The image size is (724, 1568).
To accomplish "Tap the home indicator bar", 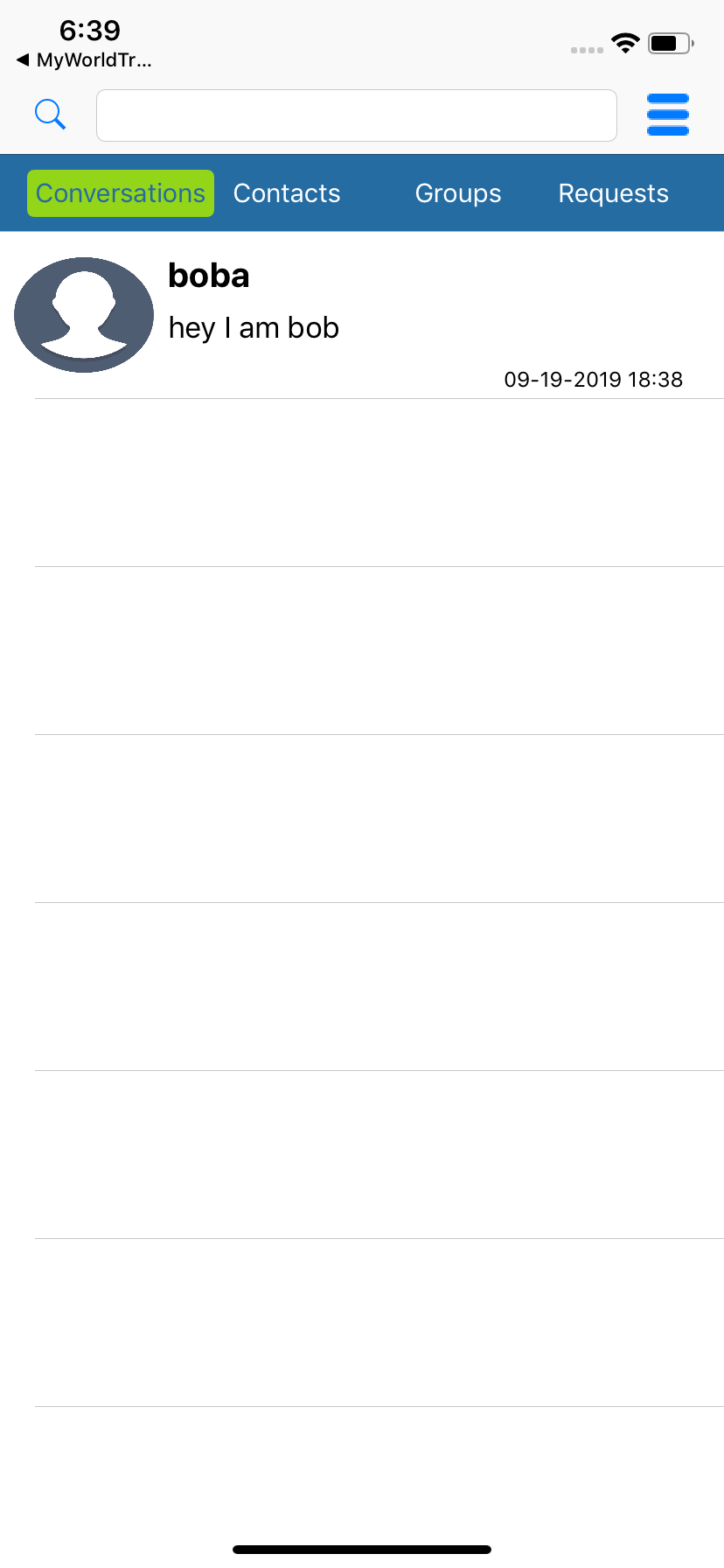I will click(362, 1547).
